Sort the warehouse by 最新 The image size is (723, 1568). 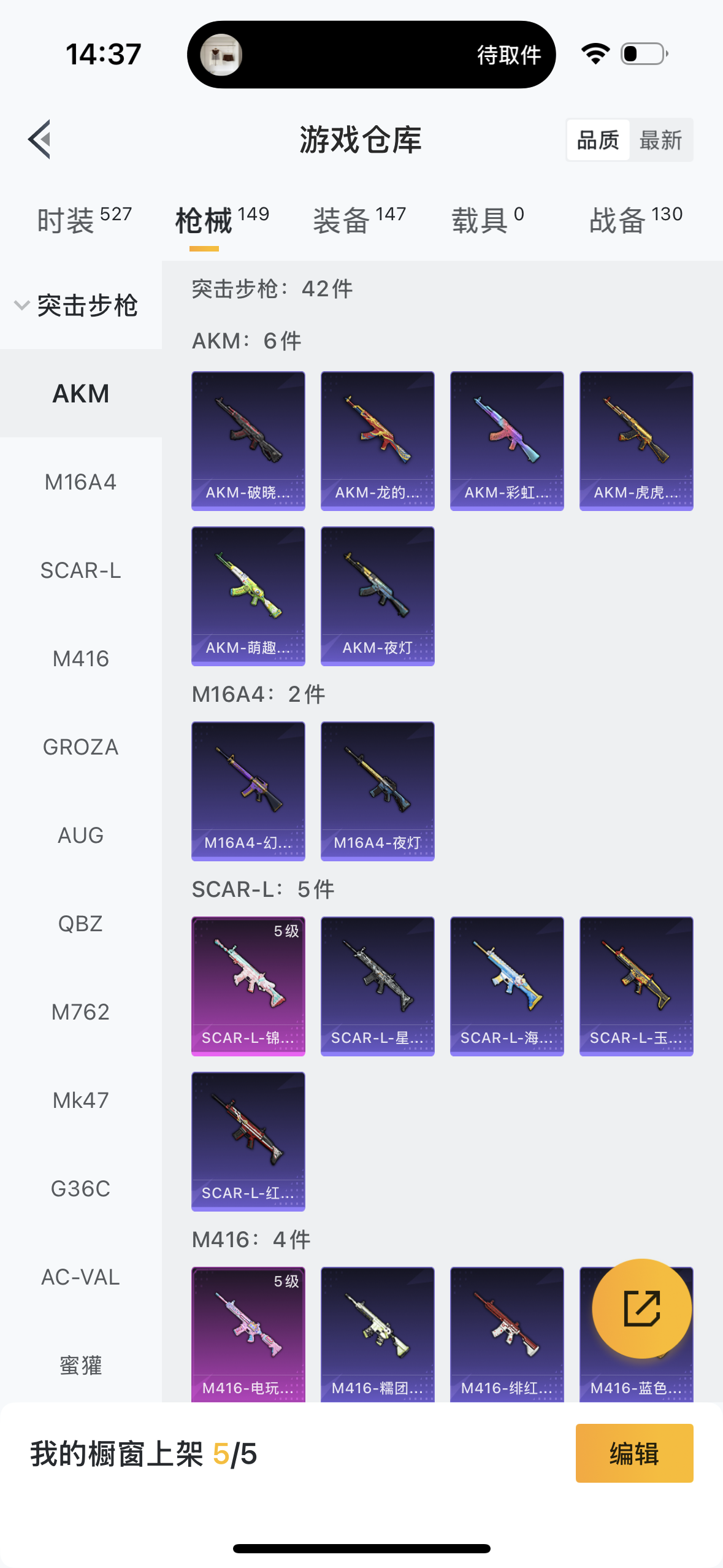point(660,140)
